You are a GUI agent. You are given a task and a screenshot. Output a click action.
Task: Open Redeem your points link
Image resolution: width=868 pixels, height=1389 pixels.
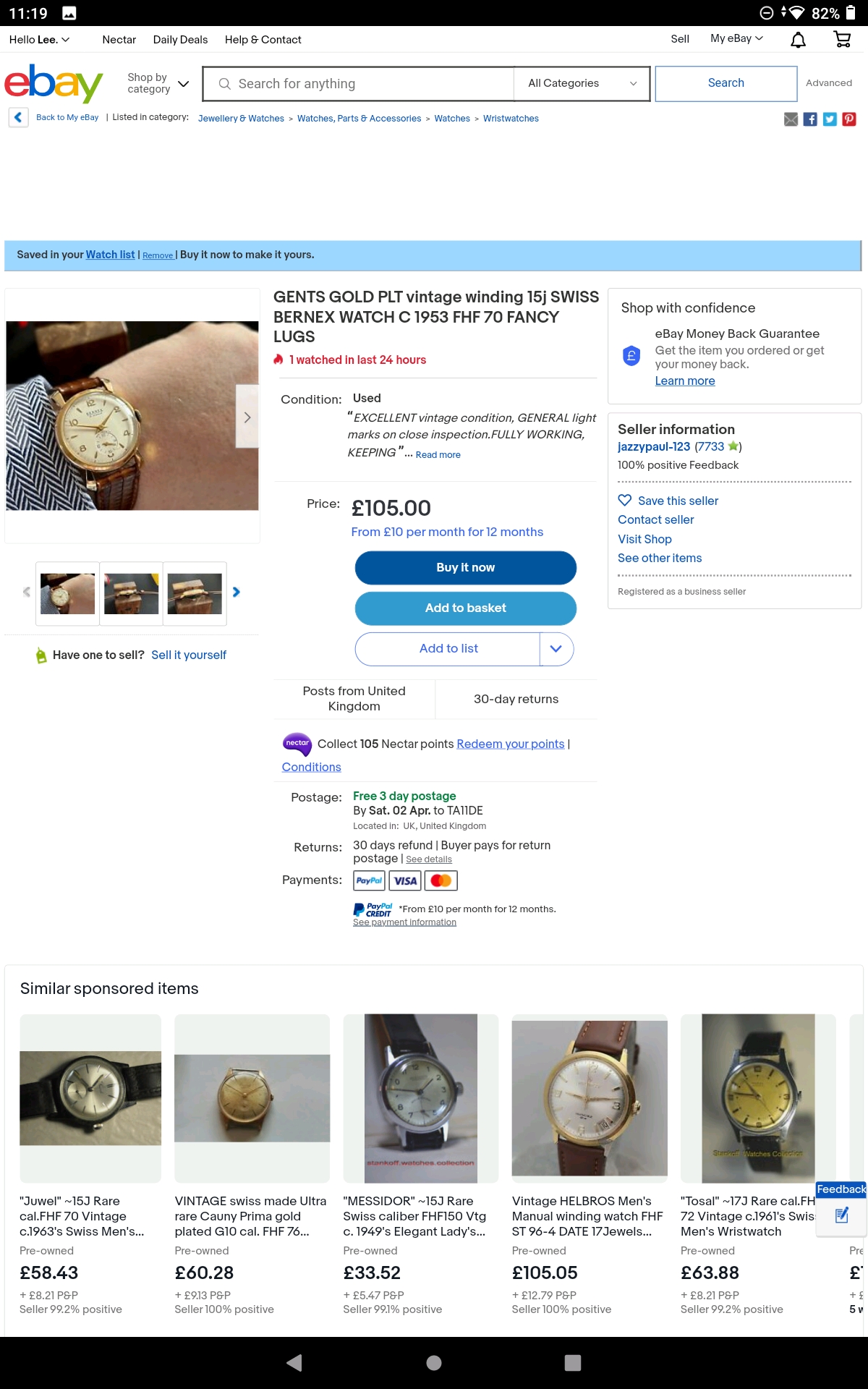510,744
